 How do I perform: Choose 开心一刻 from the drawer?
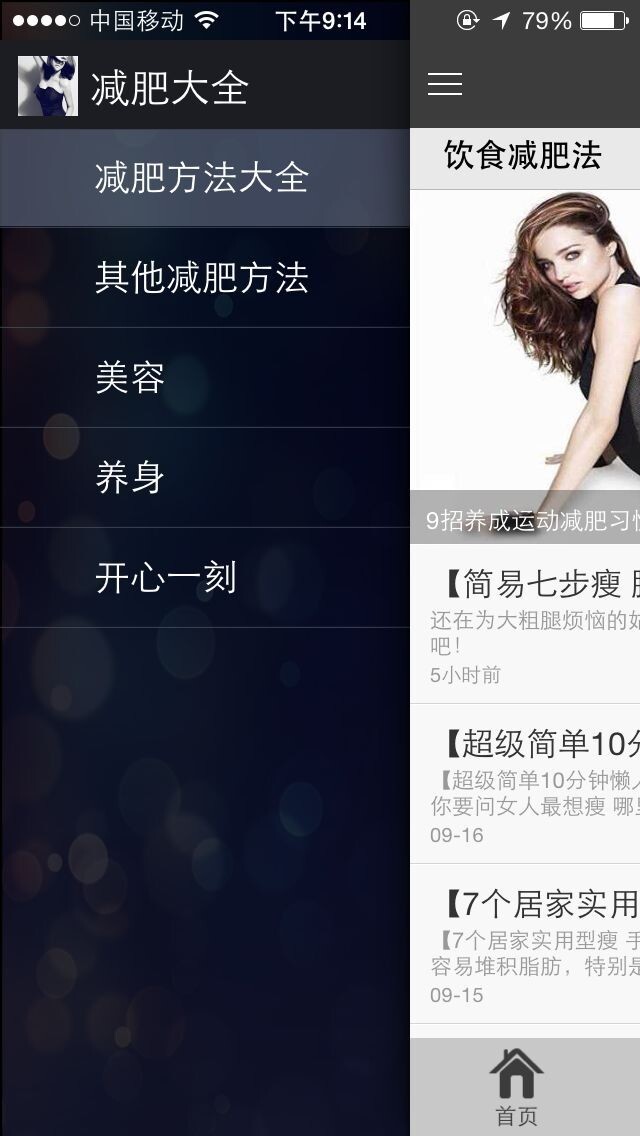pyautogui.click(x=166, y=578)
